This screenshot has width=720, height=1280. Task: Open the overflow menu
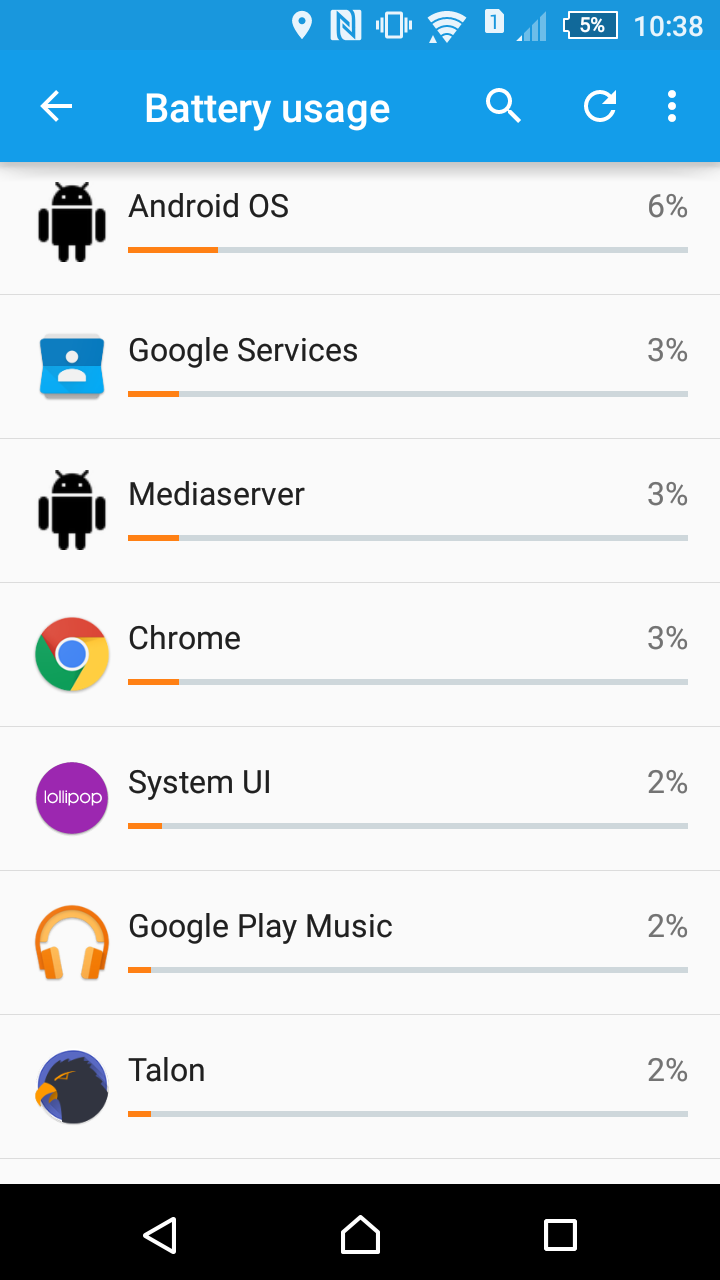click(671, 106)
